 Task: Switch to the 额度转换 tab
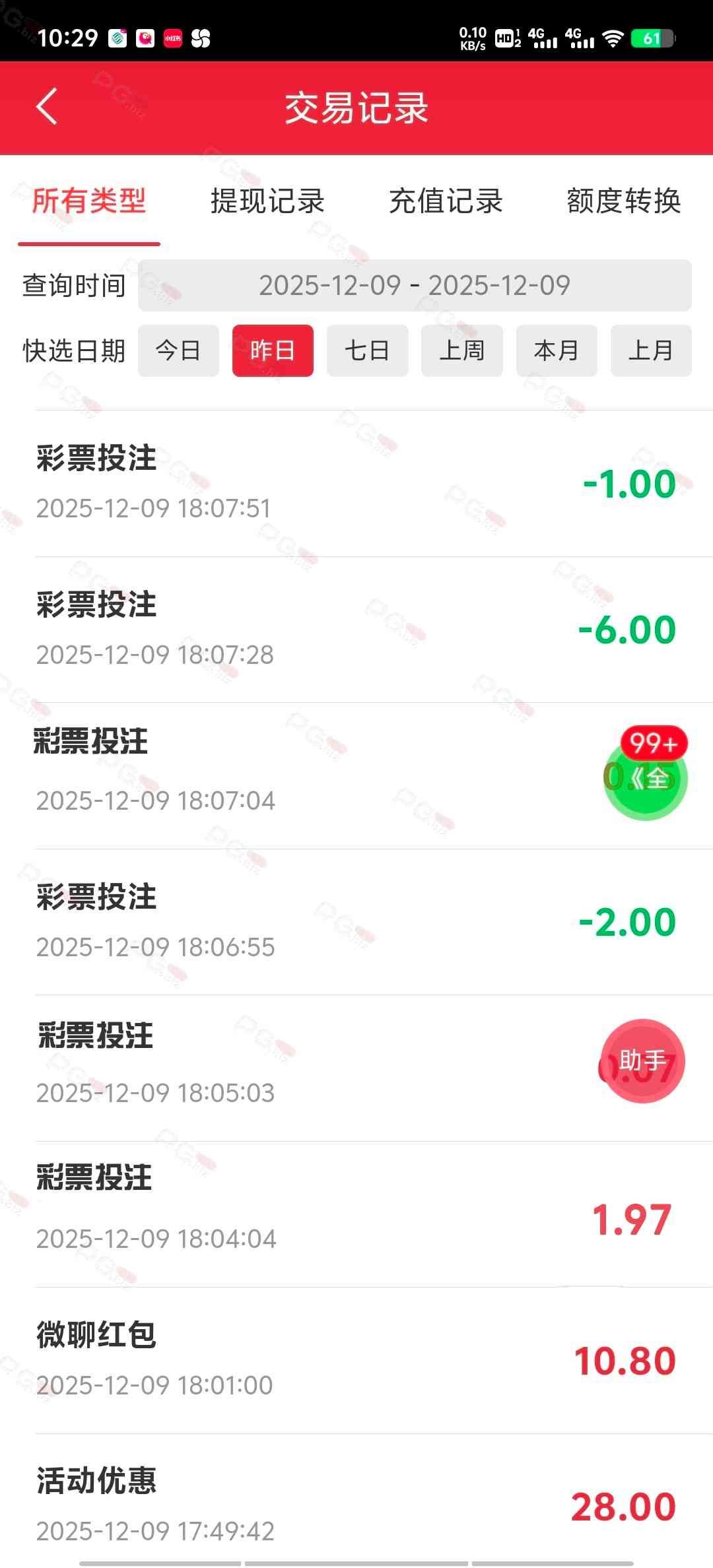623,201
